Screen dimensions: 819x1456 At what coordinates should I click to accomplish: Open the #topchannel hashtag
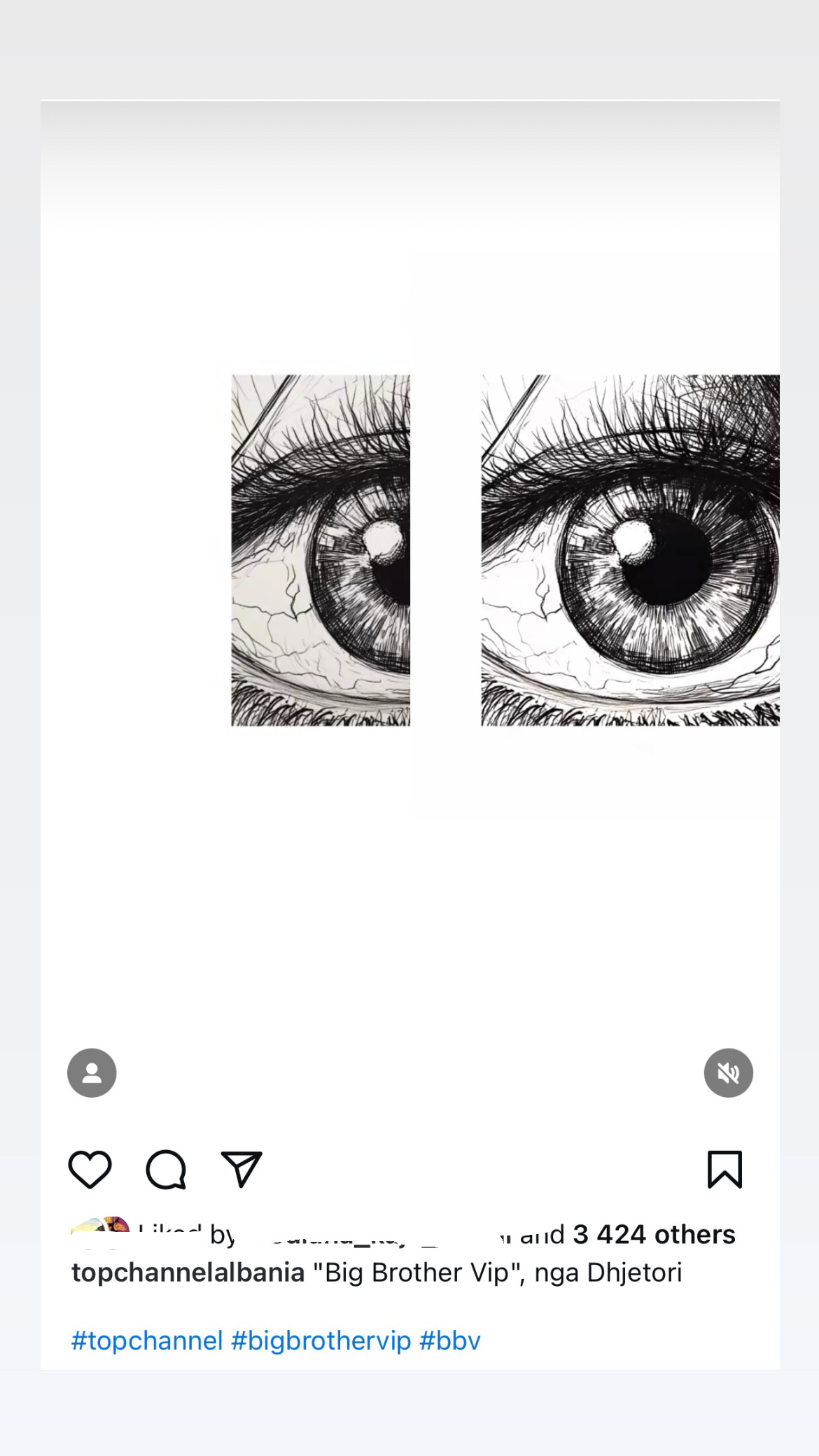click(147, 1340)
